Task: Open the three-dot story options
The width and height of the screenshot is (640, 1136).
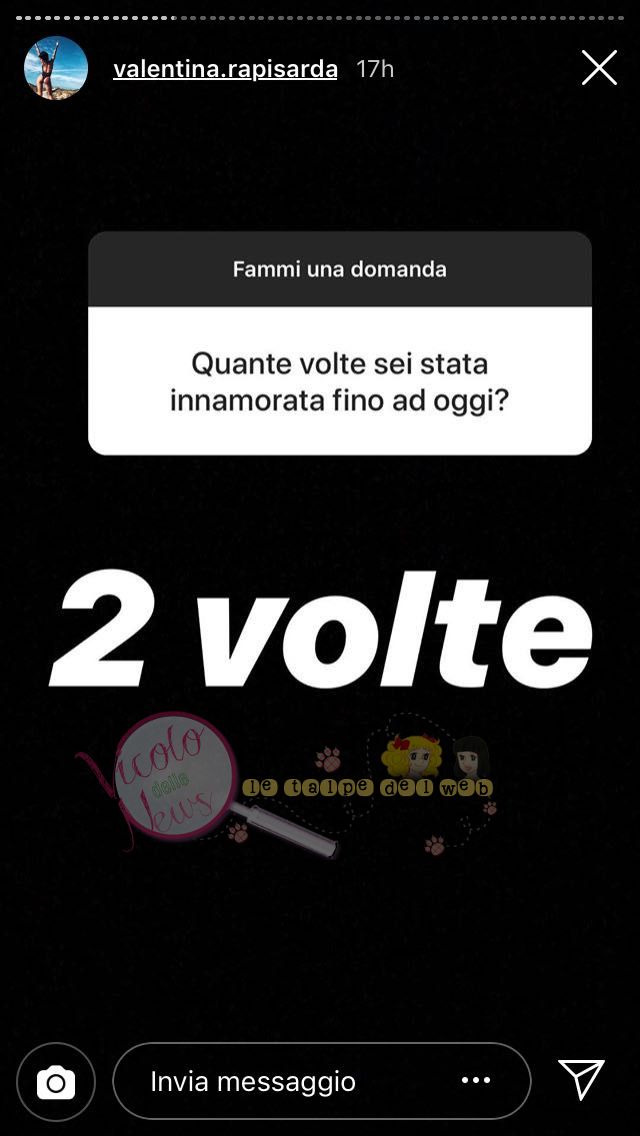Action: click(x=476, y=1080)
